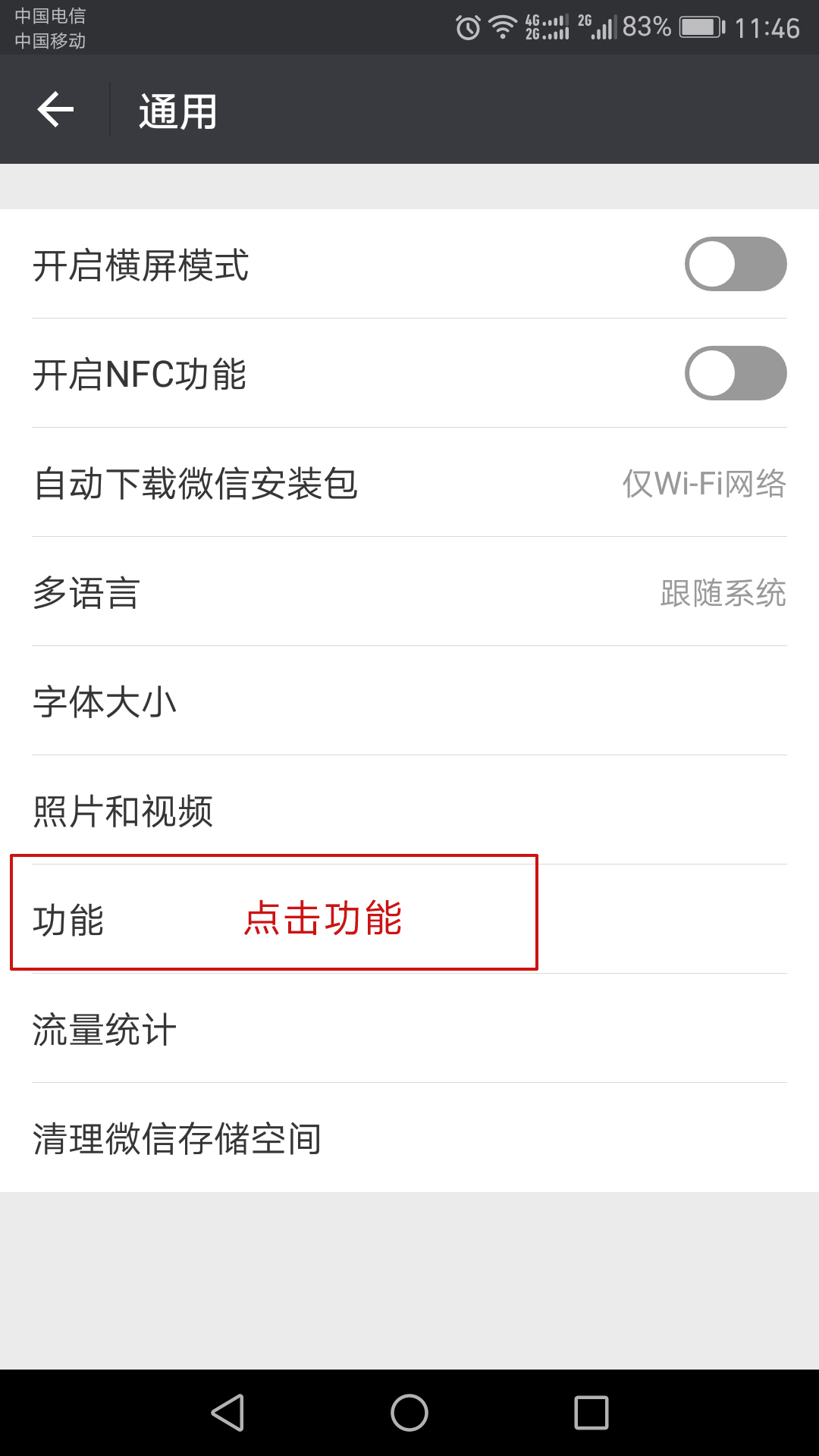Viewport: 819px width, 1456px height.
Task: Turn on the 开启NFC功能 switch
Action: tap(736, 373)
